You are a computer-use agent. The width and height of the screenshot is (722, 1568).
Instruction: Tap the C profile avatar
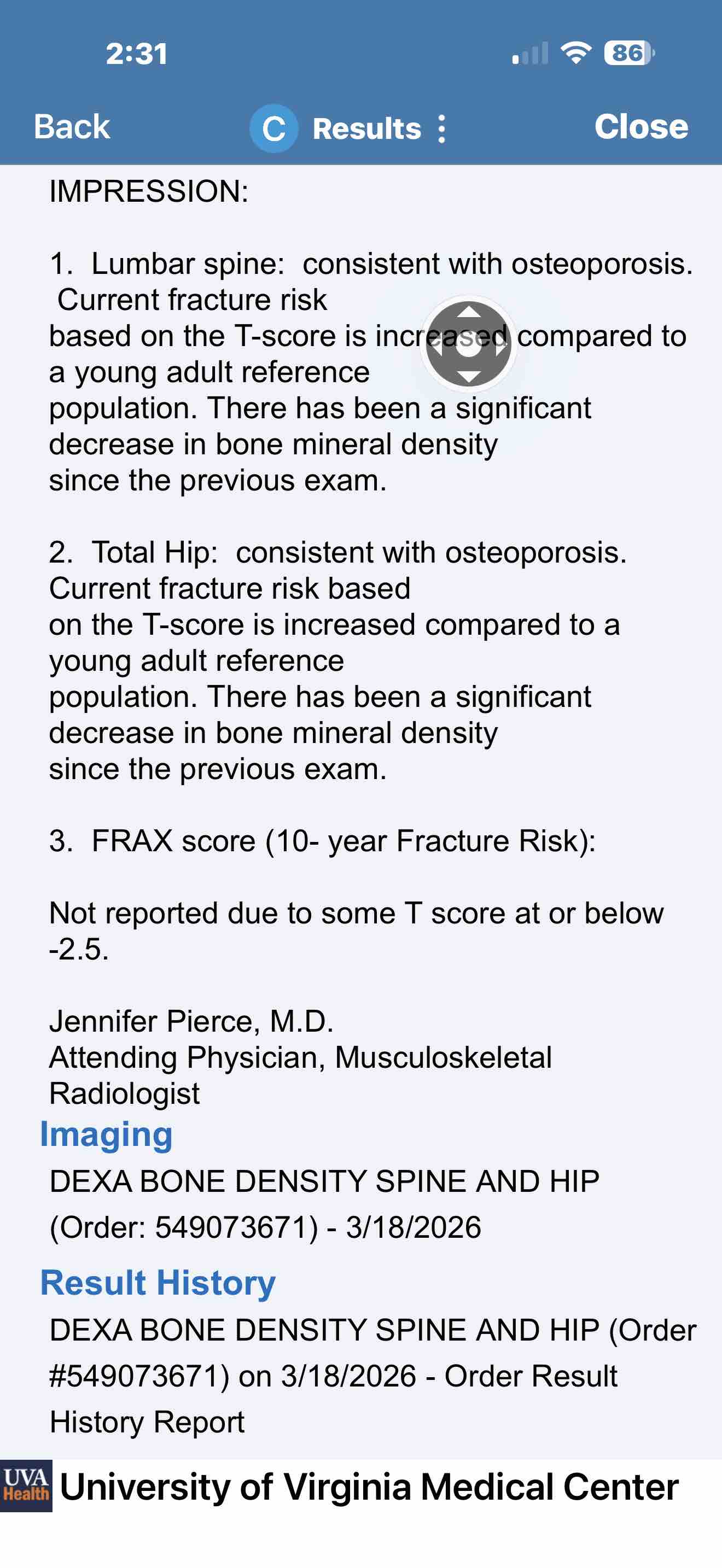pos(274,128)
